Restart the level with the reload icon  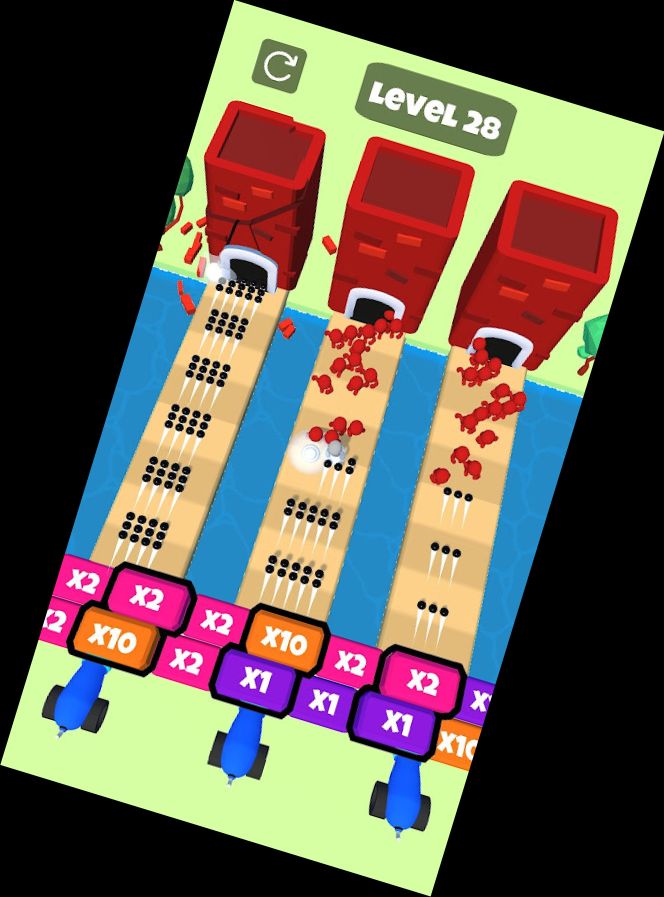[281, 67]
